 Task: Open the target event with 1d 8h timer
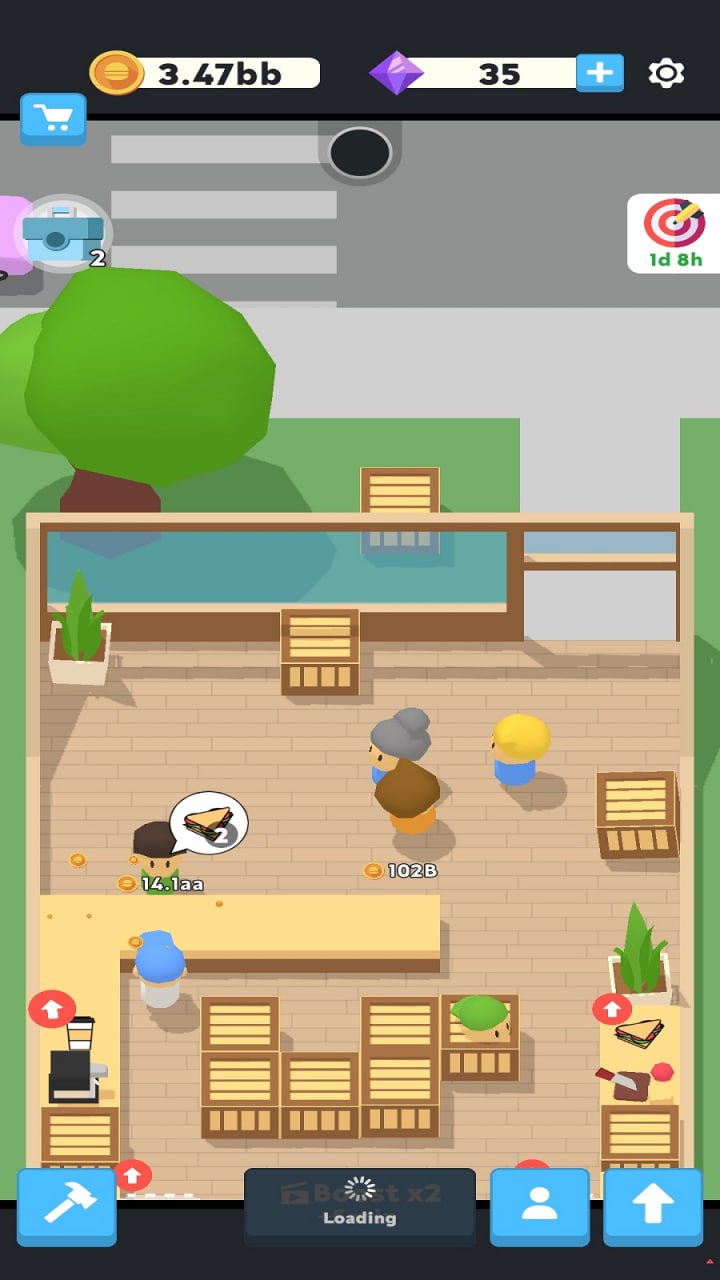(673, 233)
